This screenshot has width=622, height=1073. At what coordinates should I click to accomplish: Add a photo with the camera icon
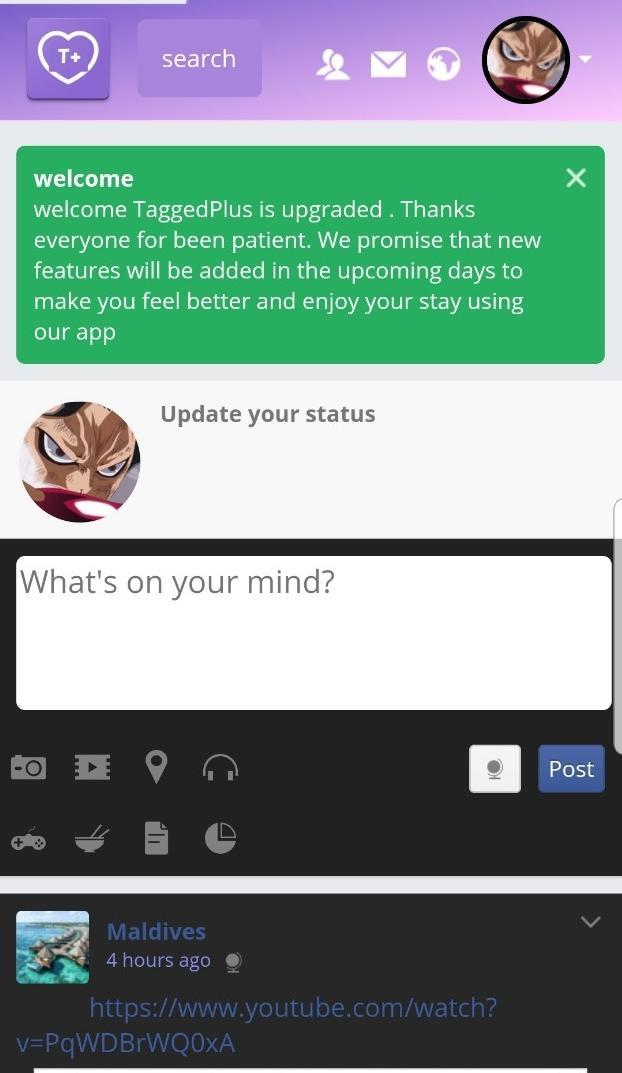click(29, 767)
